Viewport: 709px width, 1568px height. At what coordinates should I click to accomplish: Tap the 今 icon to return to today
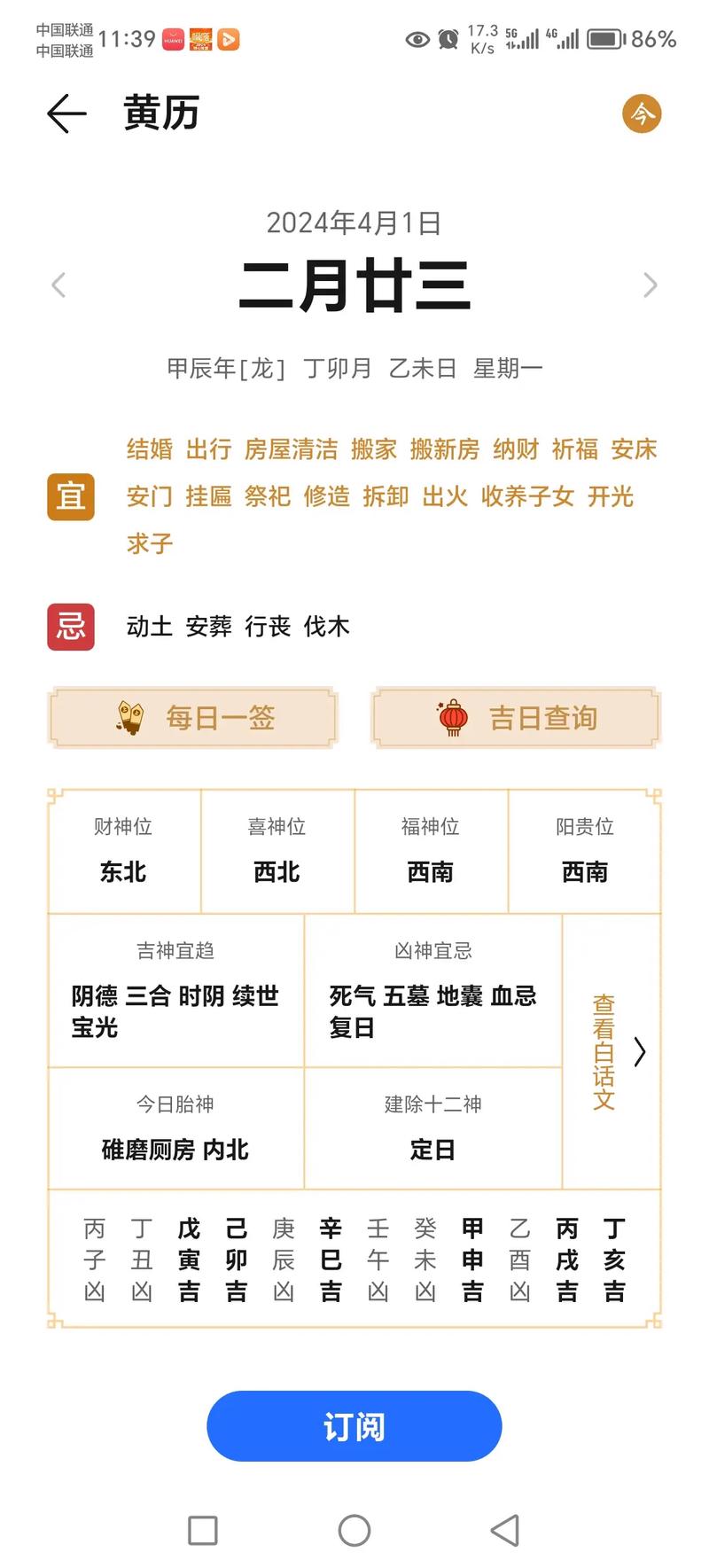(x=643, y=113)
